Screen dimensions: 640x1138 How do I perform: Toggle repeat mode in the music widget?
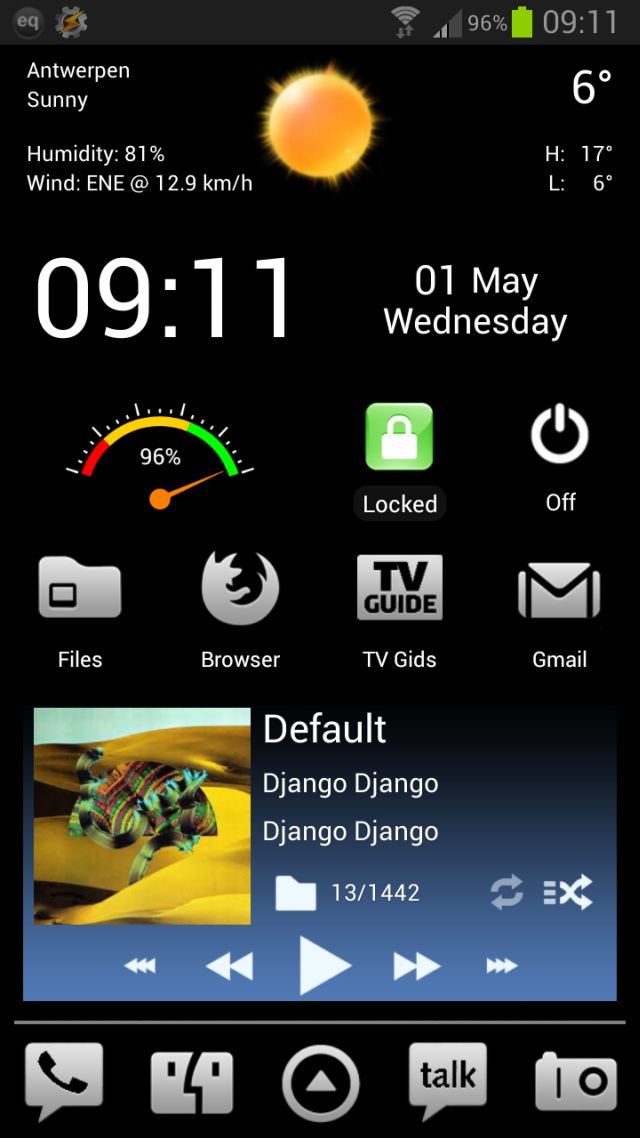(507, 892)
